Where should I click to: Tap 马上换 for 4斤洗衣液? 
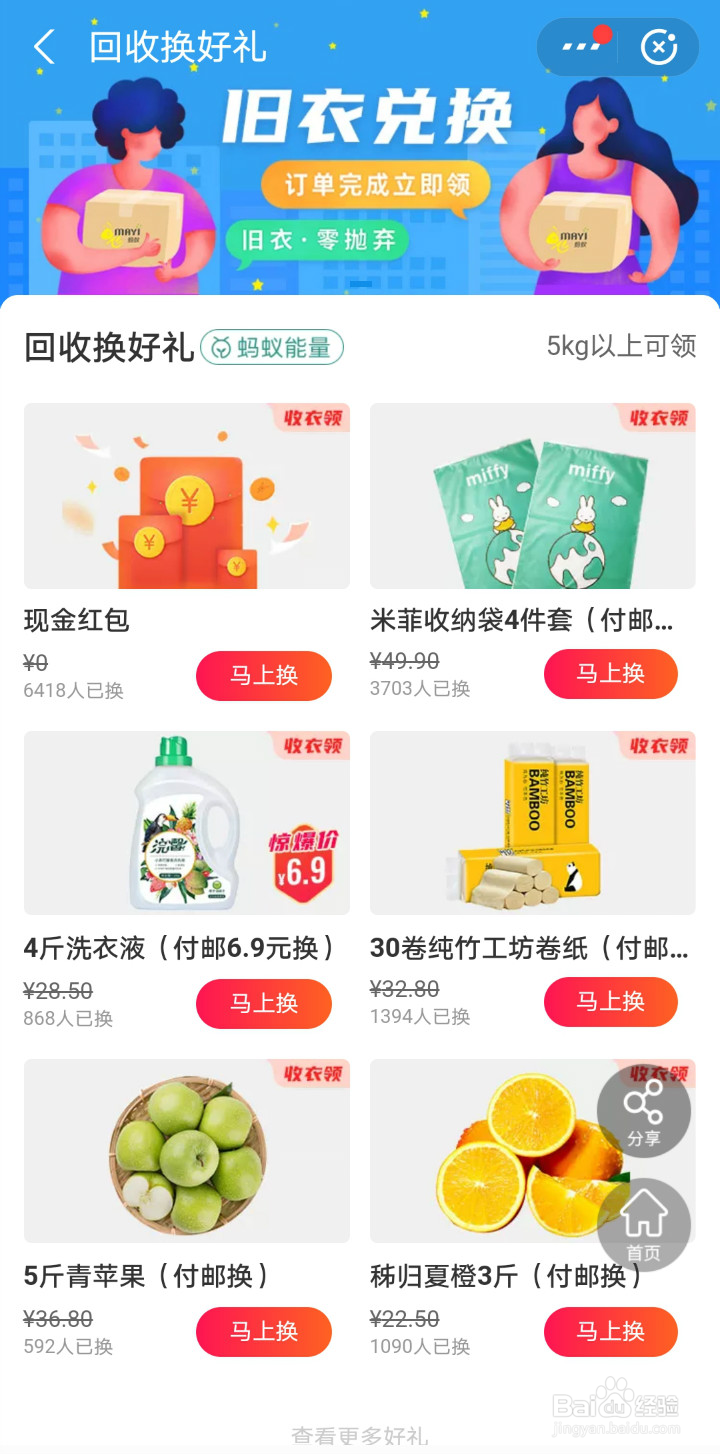(x=263, y=1004)
